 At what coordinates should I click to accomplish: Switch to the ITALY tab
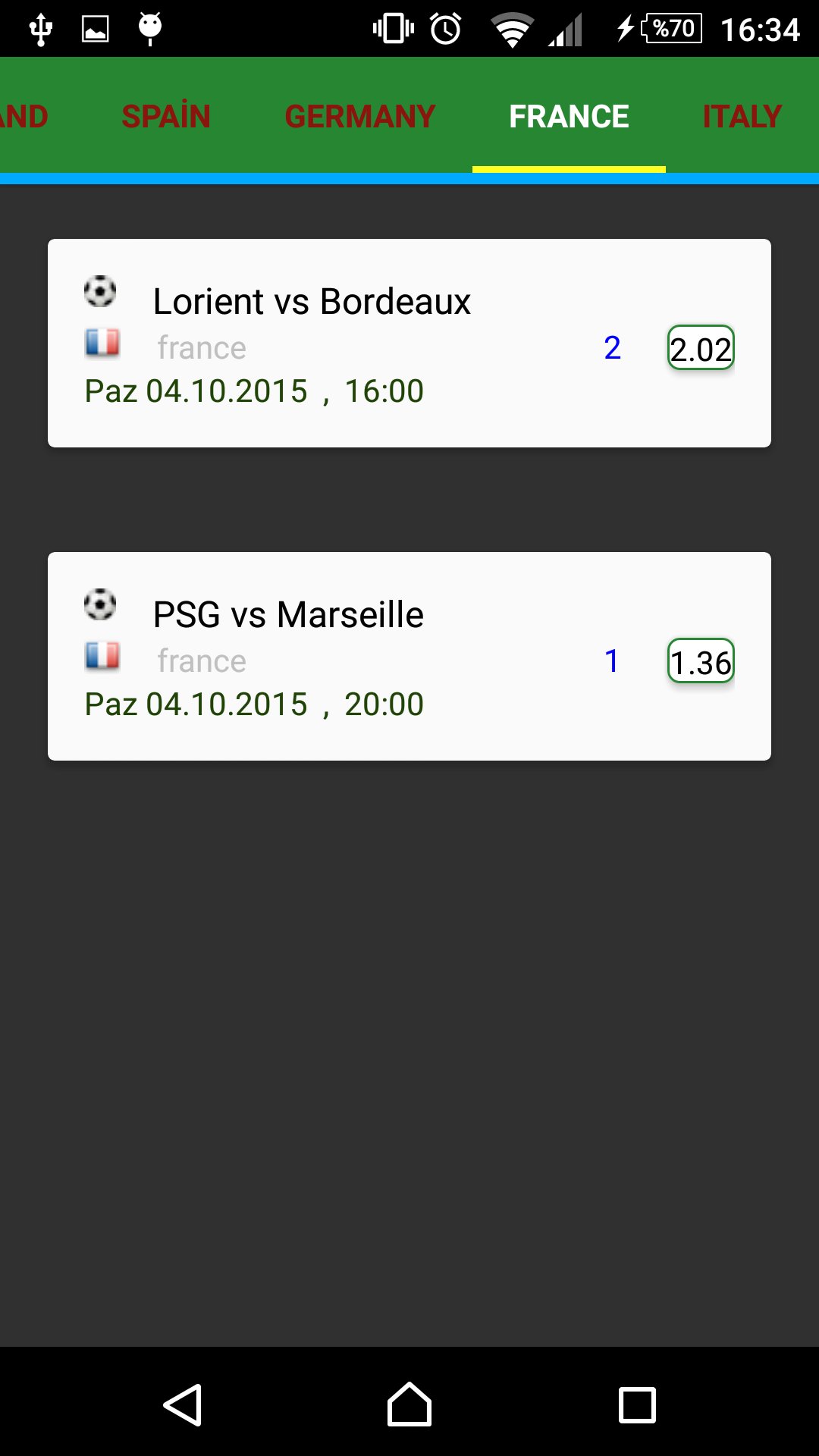coord(741,116)
